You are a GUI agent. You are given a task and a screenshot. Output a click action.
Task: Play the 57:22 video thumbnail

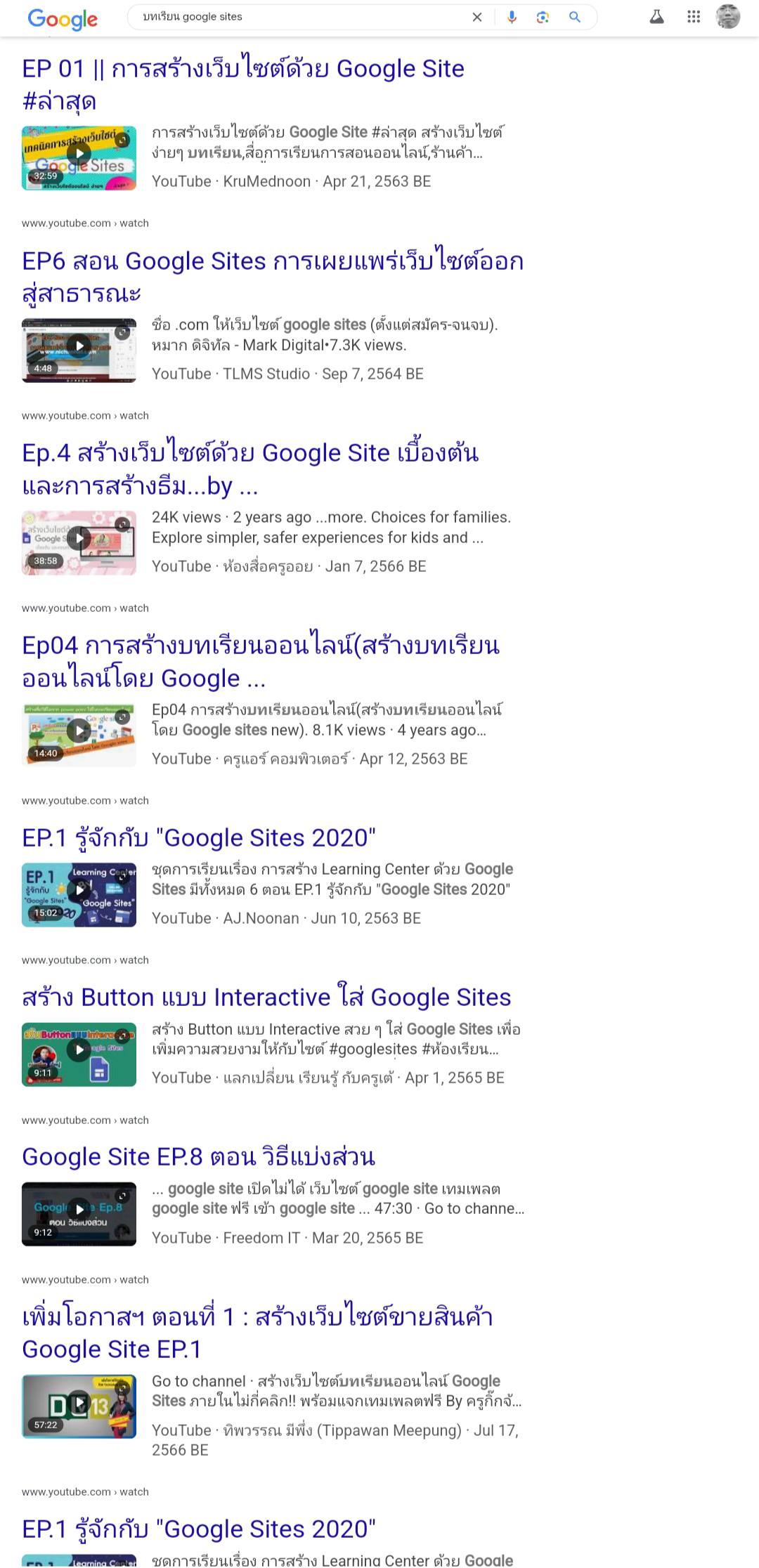79,1406
